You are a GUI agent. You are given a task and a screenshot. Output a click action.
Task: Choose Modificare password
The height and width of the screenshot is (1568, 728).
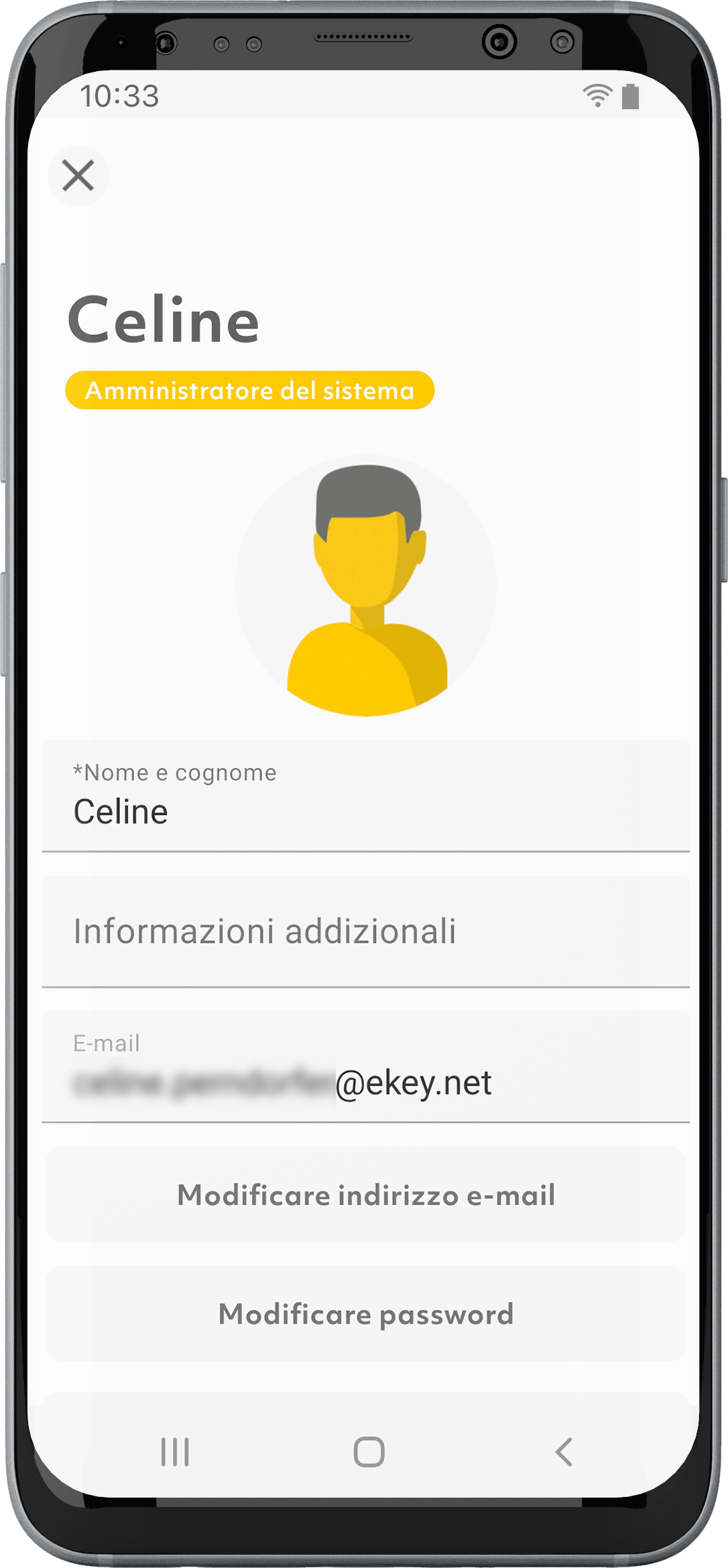click(365, 1313)
